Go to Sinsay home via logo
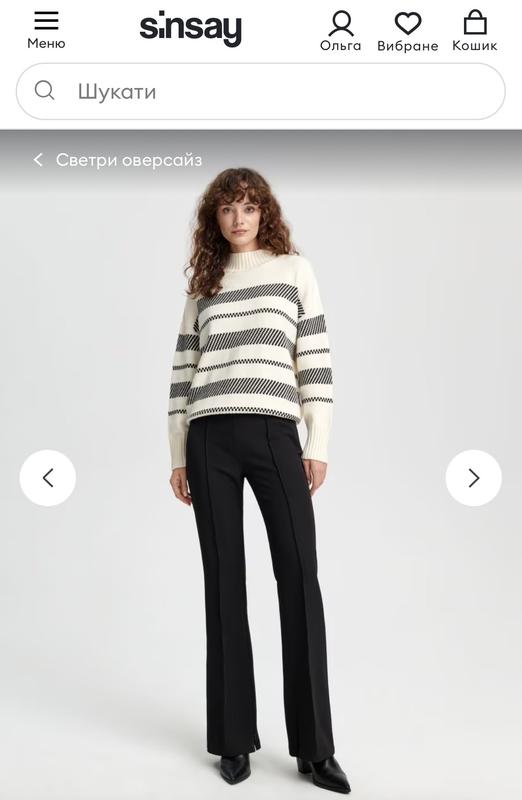The width and height of the screenshot is (522, 800). pyautogui.click(x=191, y=29)
